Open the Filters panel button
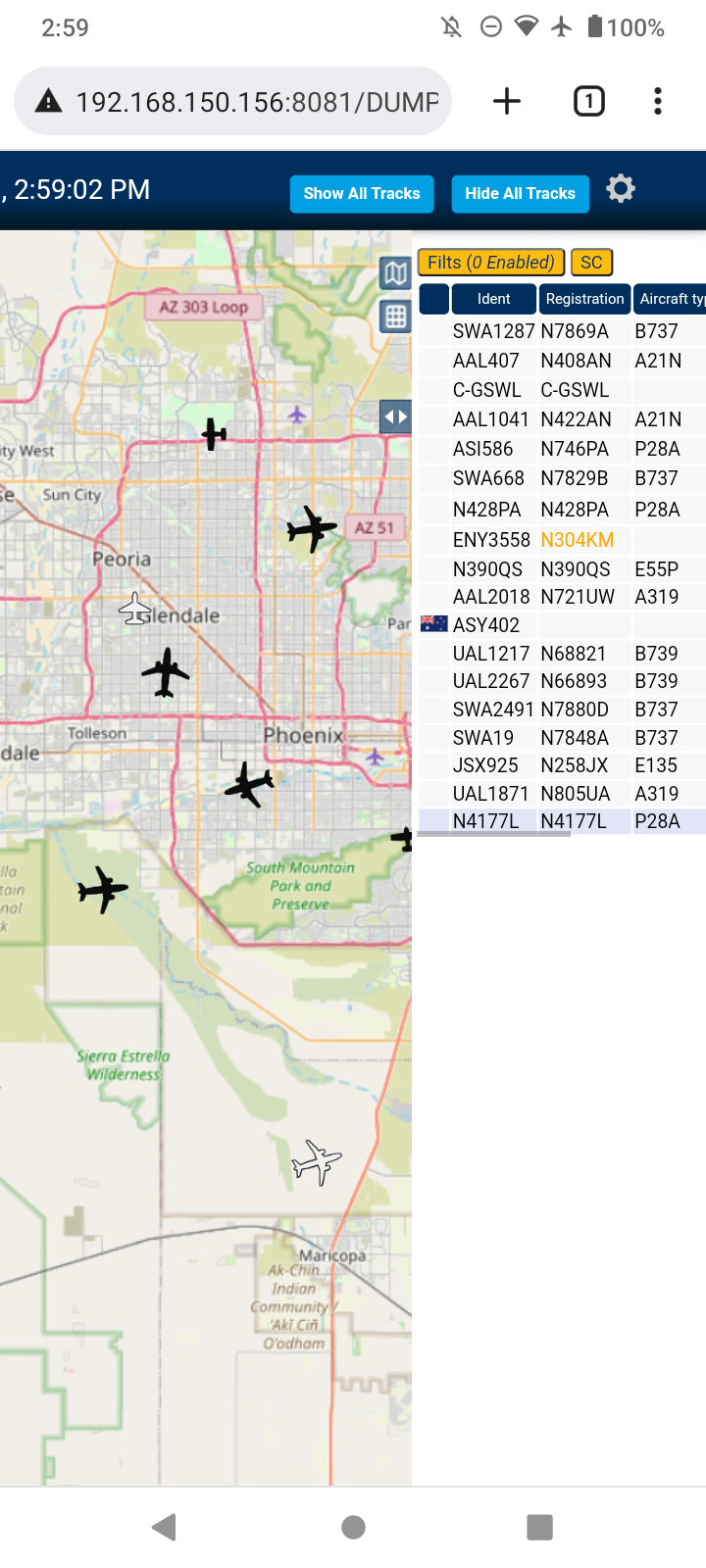This screenshot has width=706, height=1568. pos(491,263)
